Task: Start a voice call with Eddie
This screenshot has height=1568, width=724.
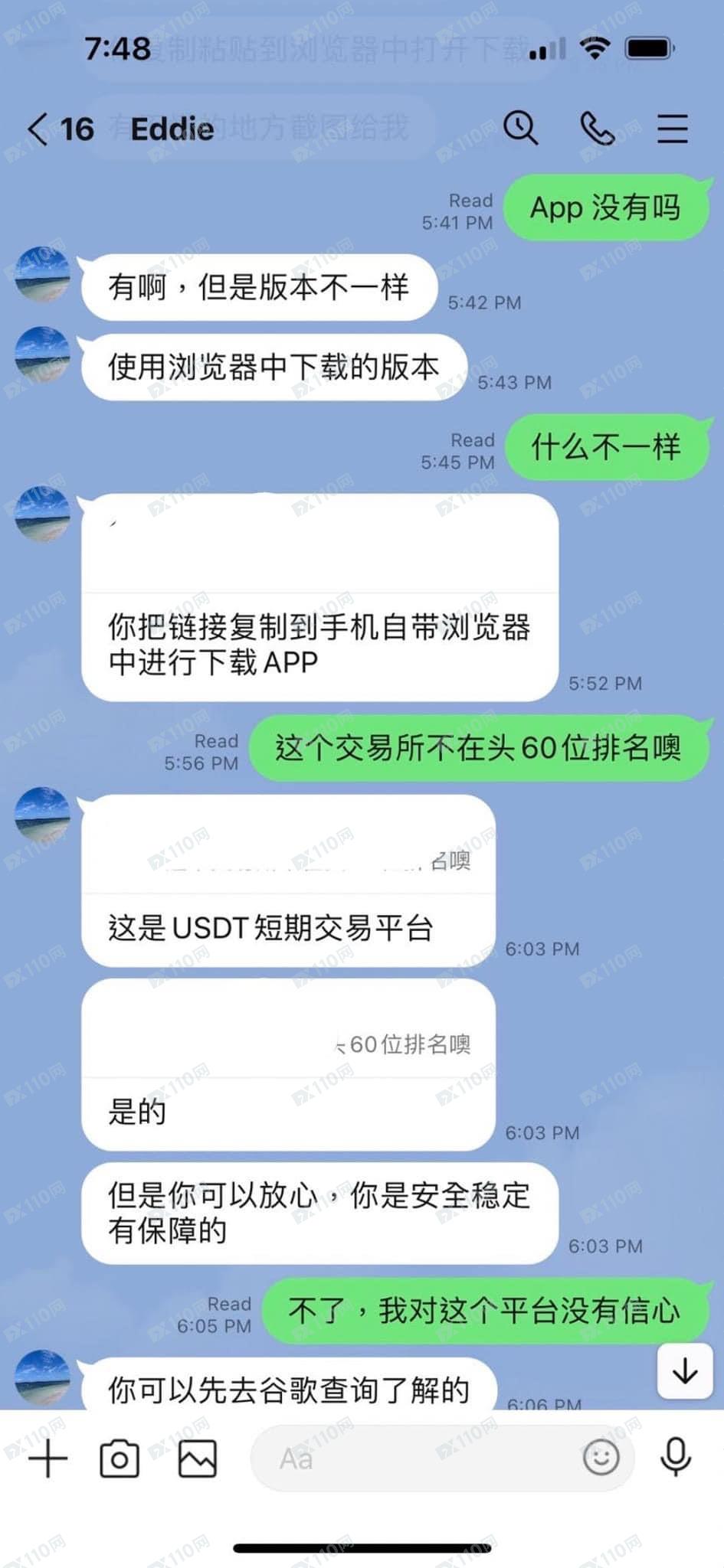Action: coord(597,128)
